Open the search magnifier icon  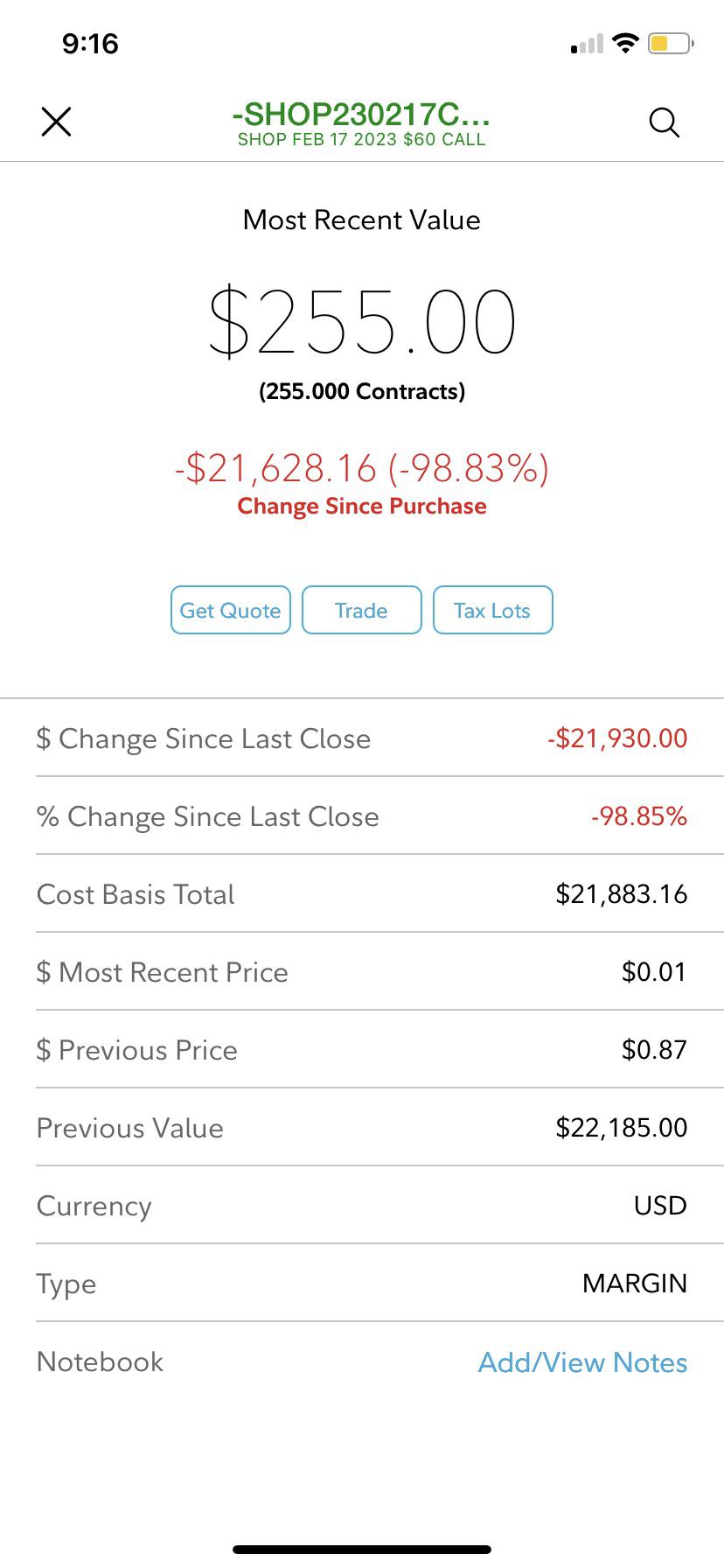[664, 122]
